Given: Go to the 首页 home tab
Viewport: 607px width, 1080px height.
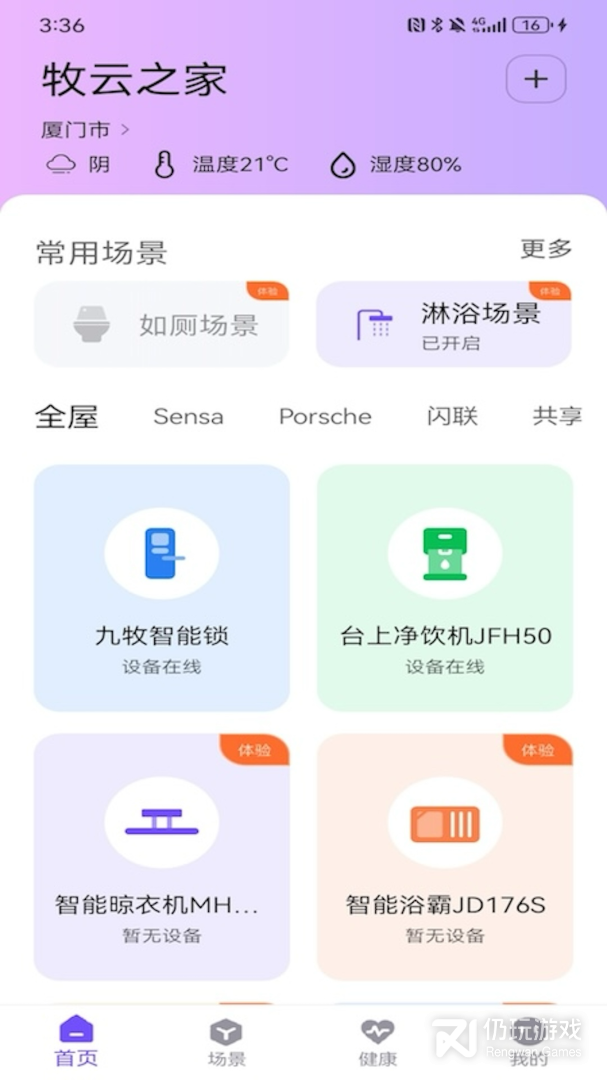Looking at the screenshot, I should [76, 1041].
